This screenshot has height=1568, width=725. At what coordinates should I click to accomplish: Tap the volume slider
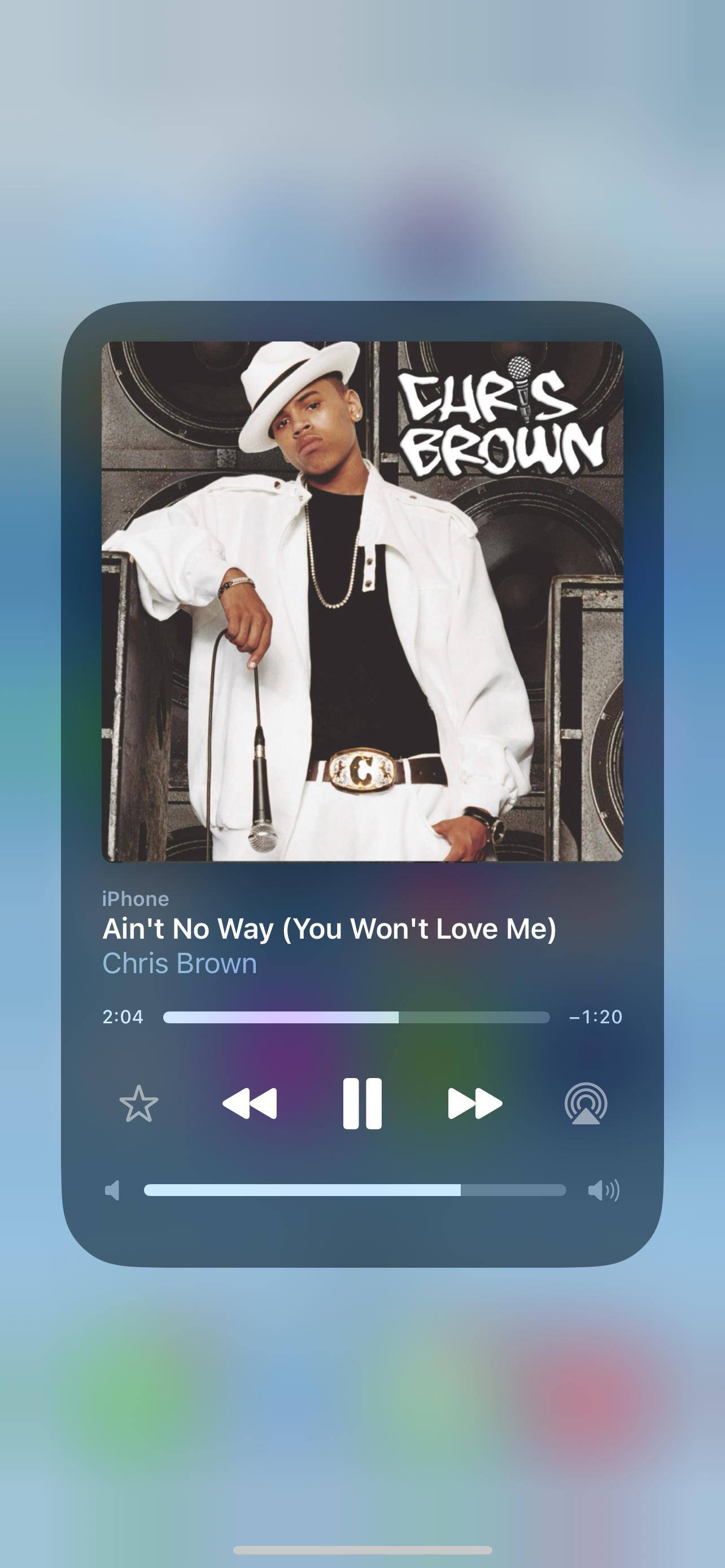click(355, 1190)
